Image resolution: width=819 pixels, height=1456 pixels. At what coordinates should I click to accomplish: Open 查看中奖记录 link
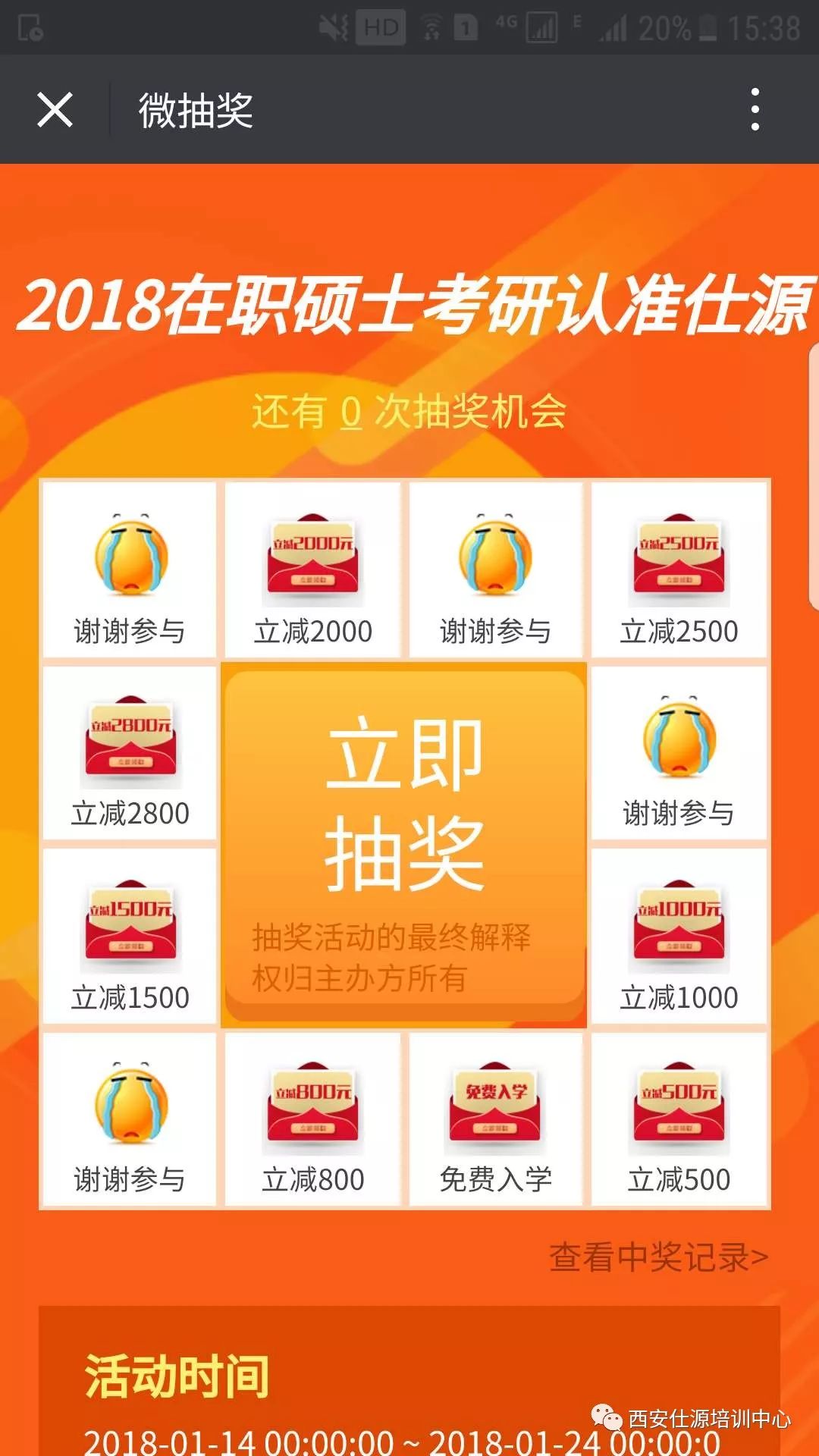658,1257
